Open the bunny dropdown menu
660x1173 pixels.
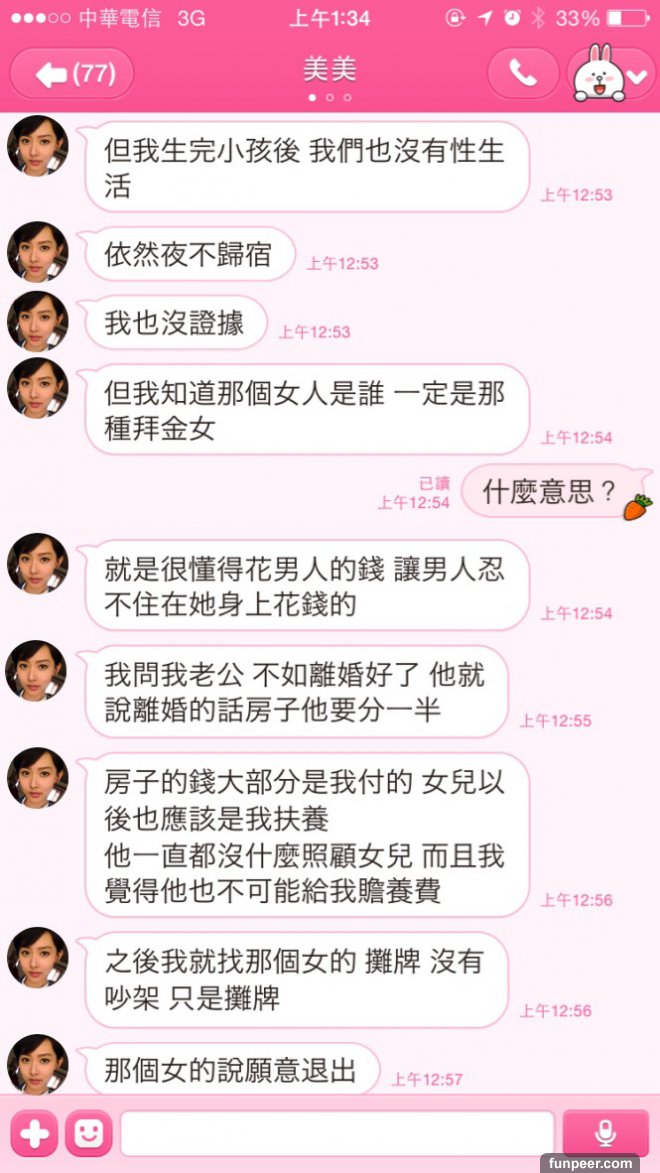[x=612, y=73]
